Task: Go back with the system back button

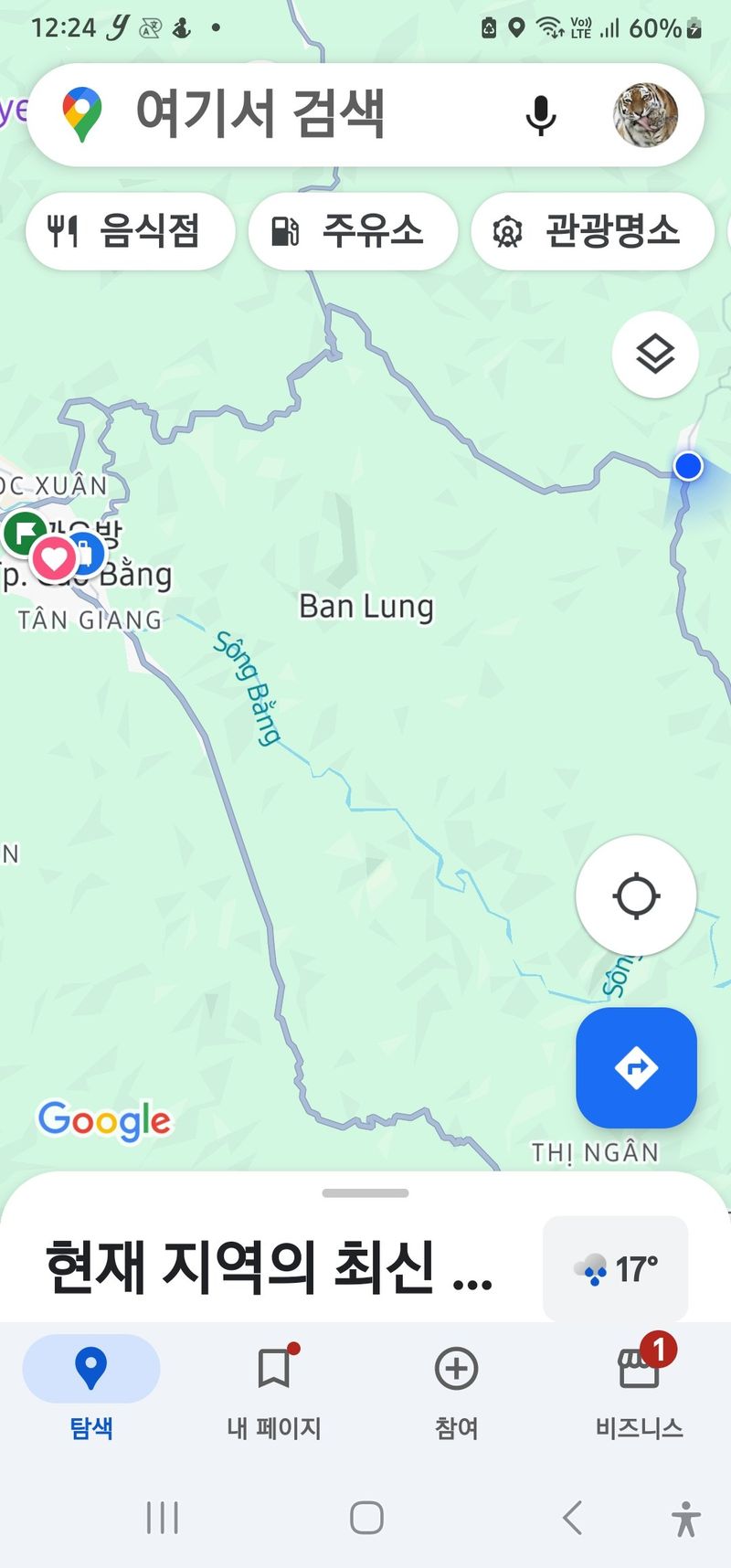Action: point(572,1518)
